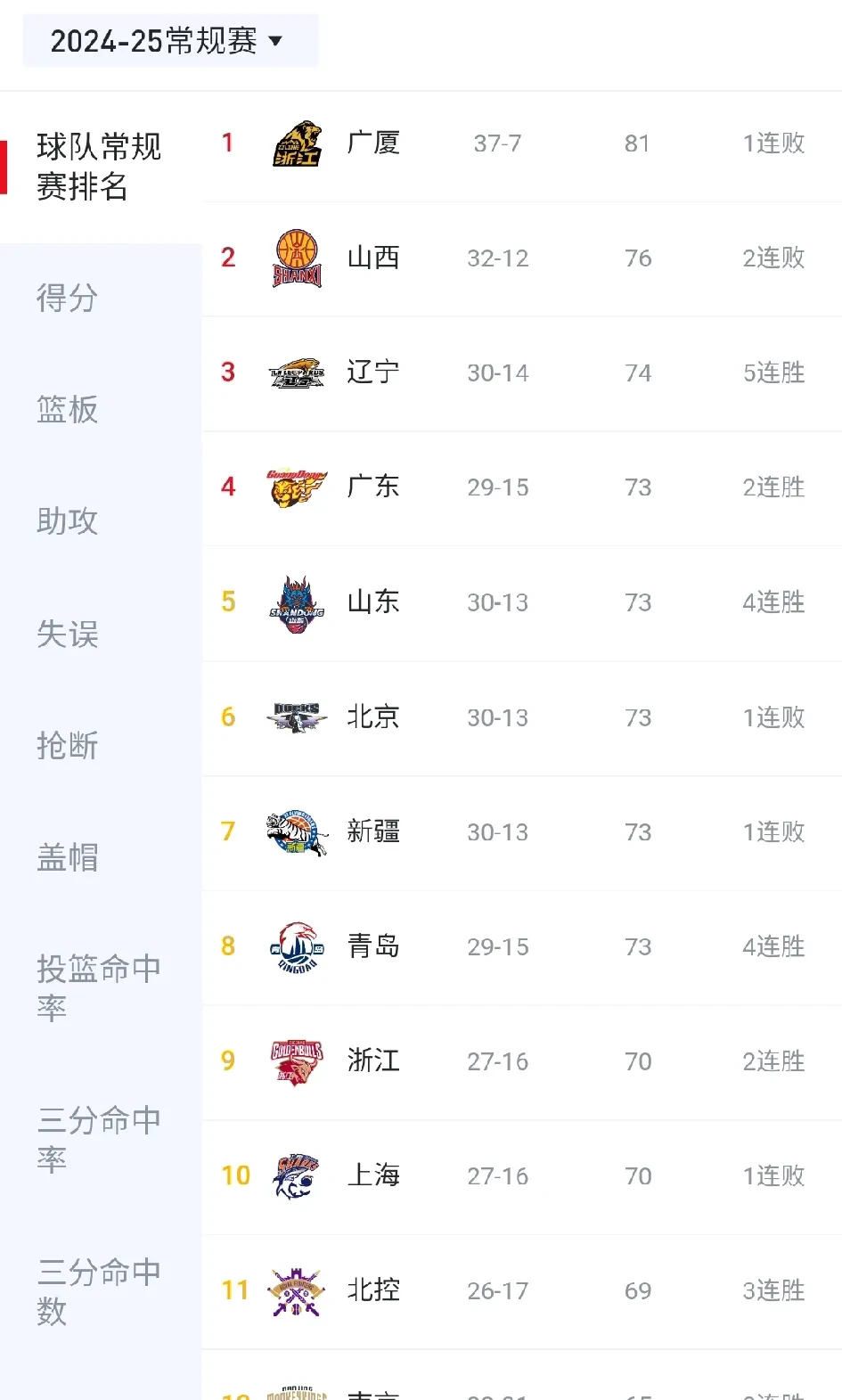The image size is (842, 1400).
Task: Select the 北京 Ducks logo
Action: [x=297, y=716]
